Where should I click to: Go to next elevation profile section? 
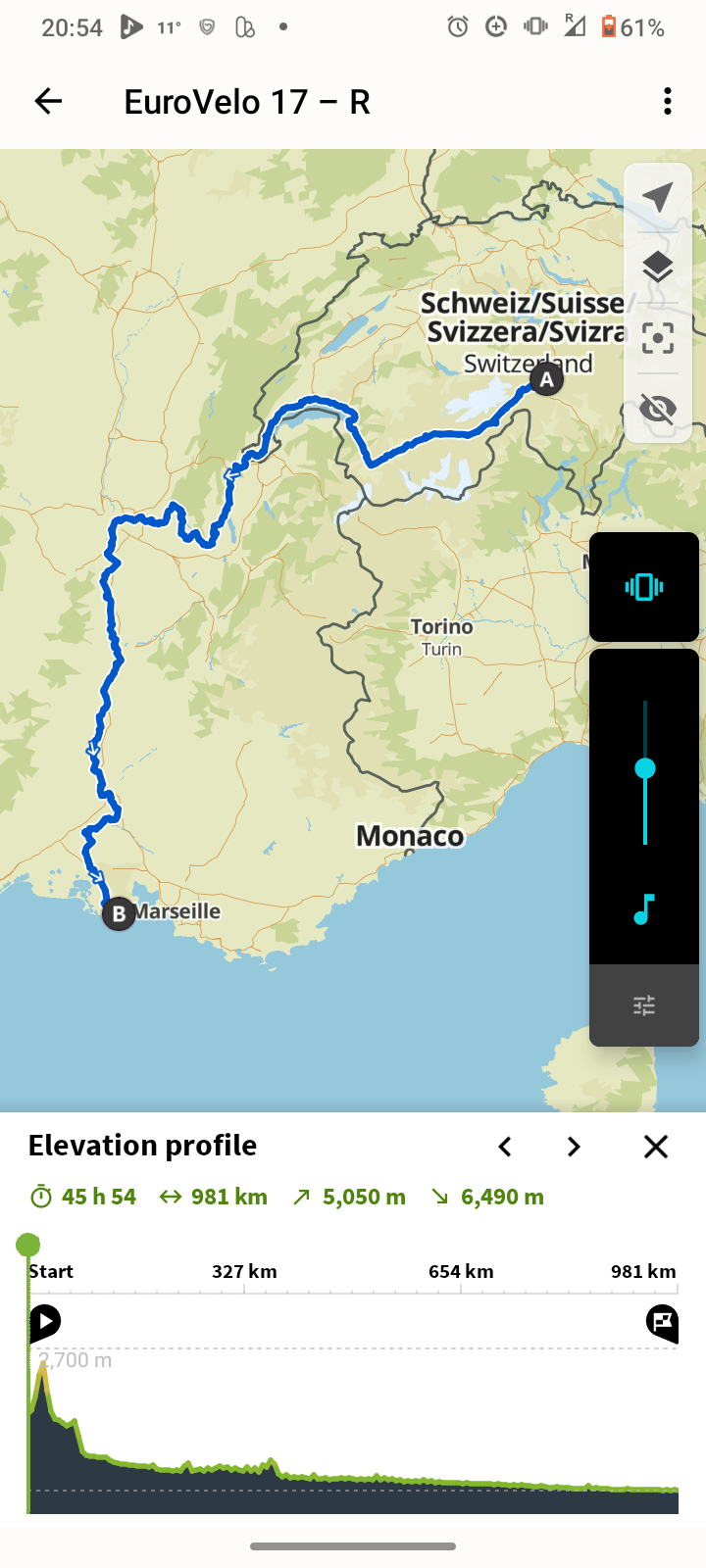tap(574, 1147)
